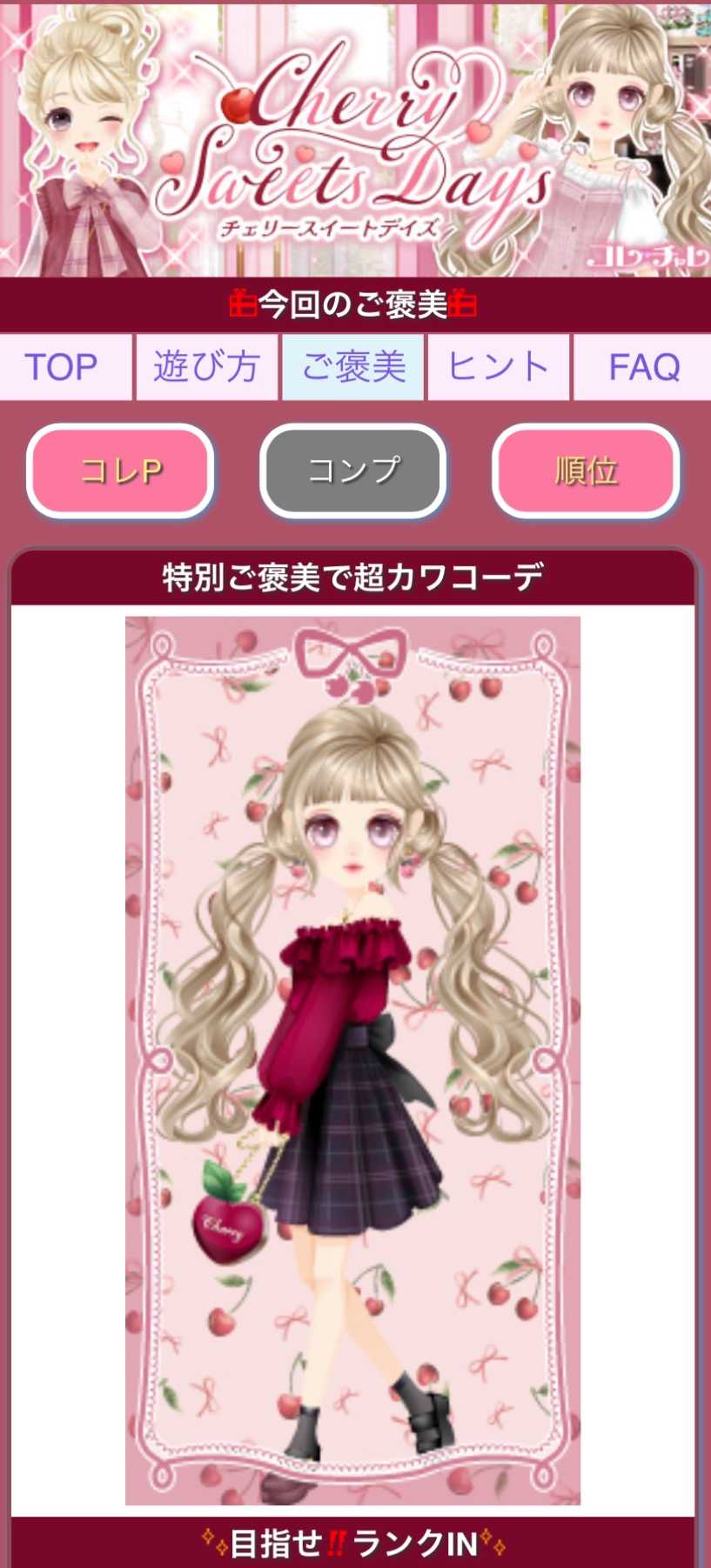
Task: Switch to the TOP tab
Action: tap(63, 367)
